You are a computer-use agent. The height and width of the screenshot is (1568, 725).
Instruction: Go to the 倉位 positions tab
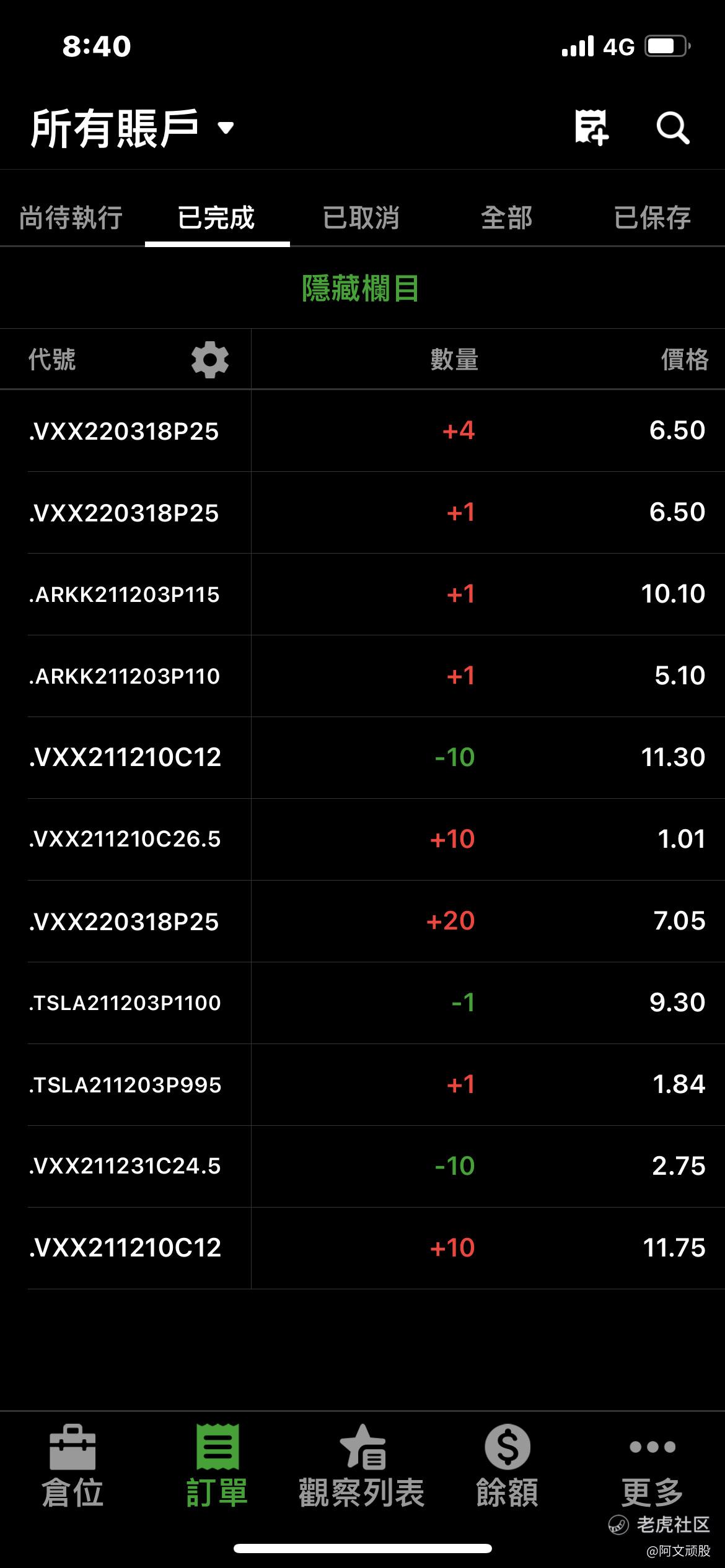coord(72,1466)
